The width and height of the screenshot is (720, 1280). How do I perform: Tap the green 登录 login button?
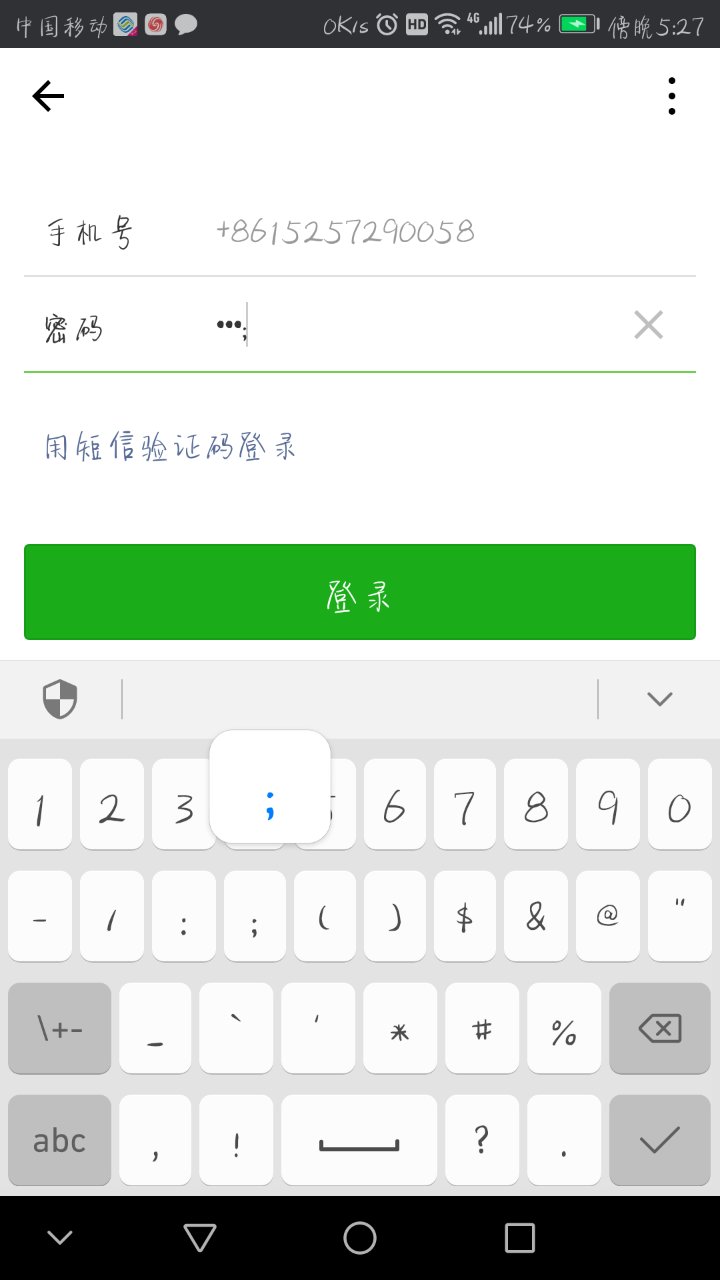(359, 592)
